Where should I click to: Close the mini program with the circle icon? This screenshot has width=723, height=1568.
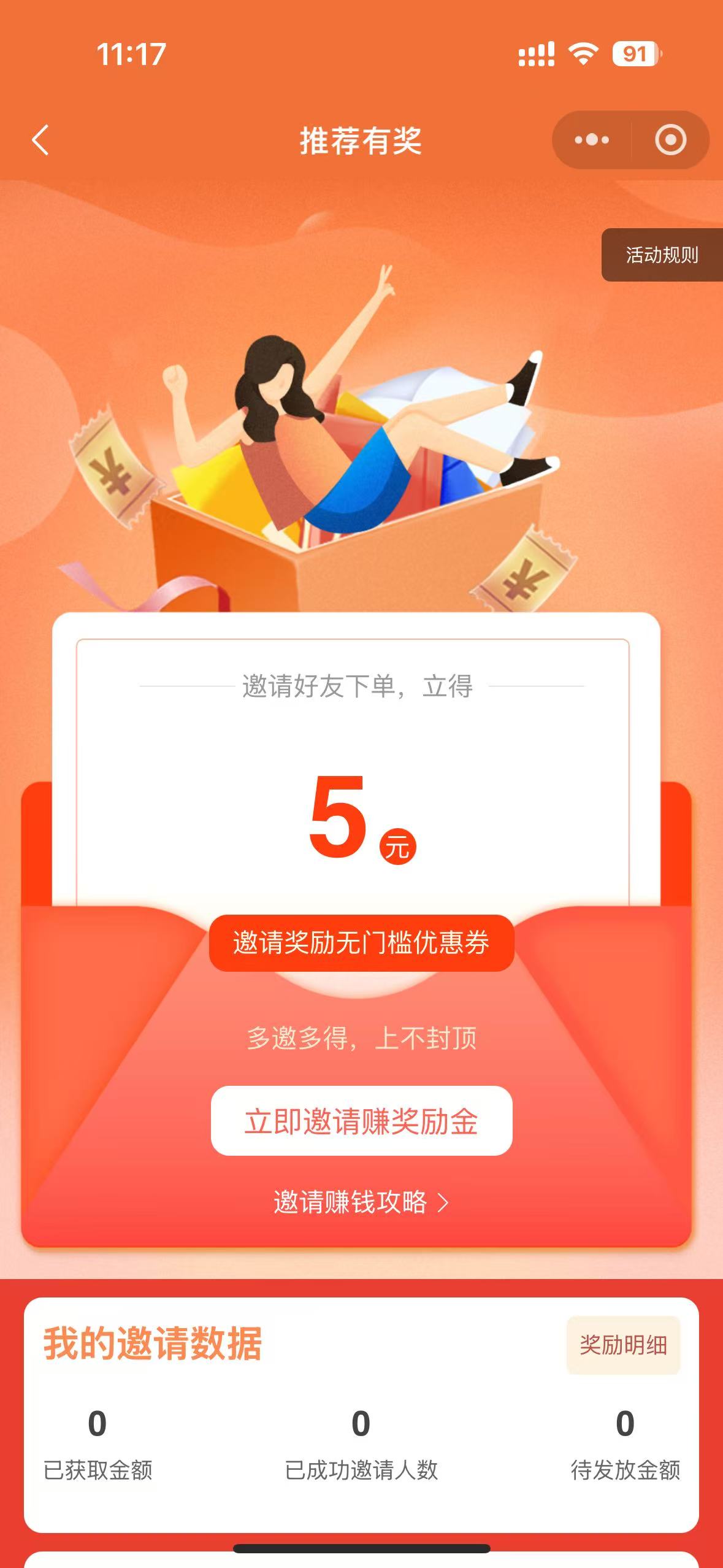pyautogui.click(x=670, y=140)
